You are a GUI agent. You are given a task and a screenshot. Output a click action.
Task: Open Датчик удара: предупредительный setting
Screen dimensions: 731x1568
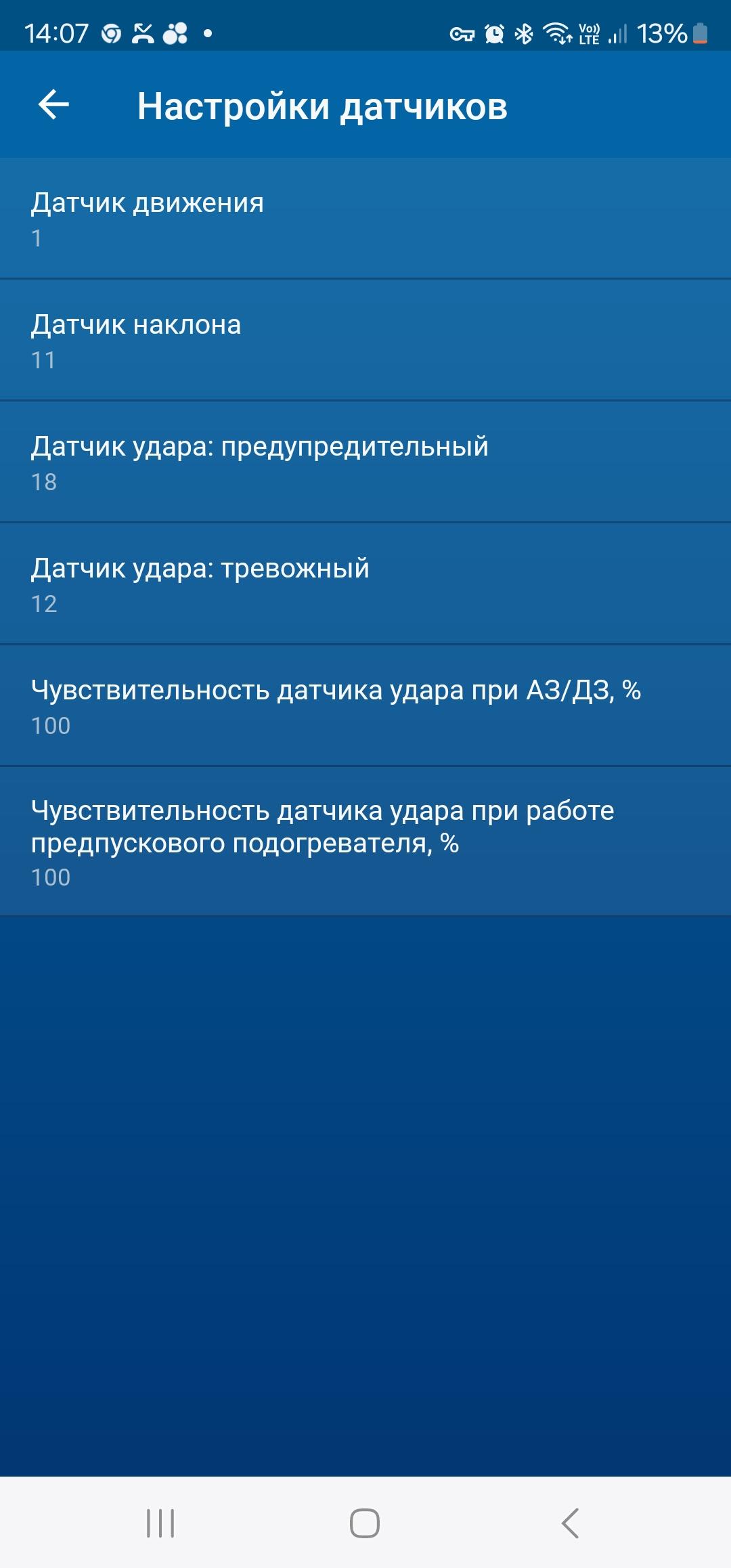365,462
